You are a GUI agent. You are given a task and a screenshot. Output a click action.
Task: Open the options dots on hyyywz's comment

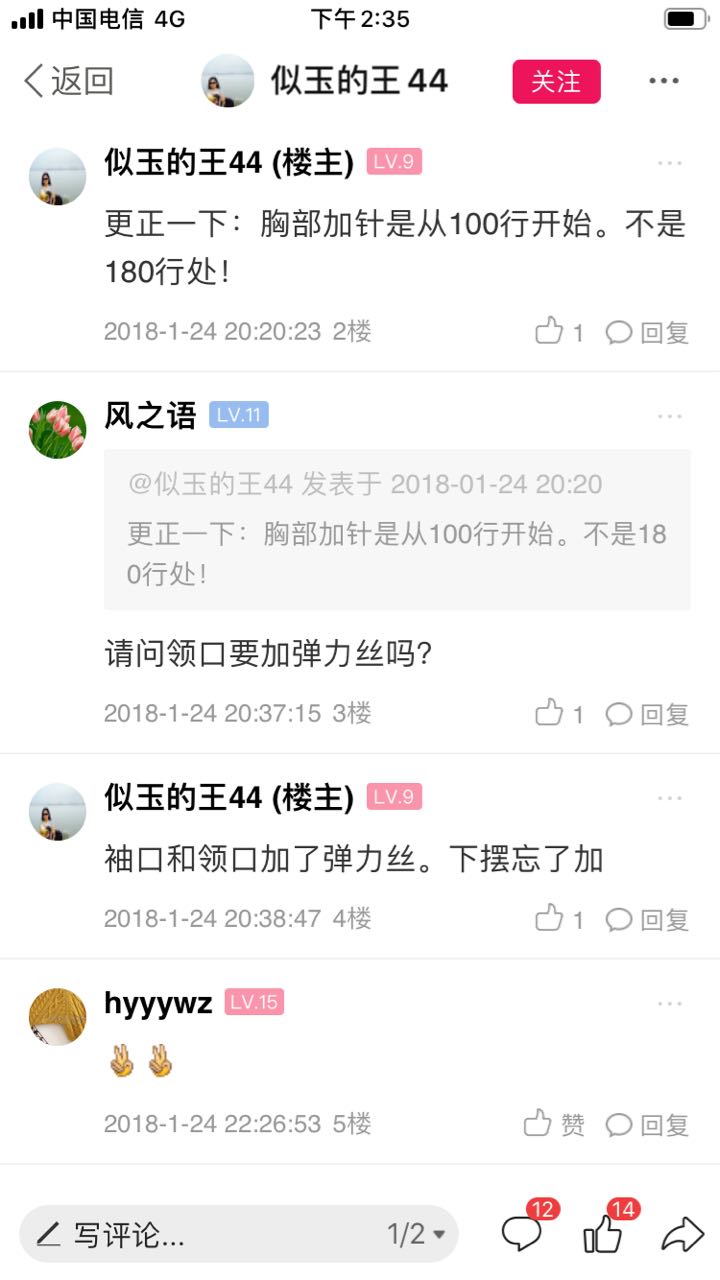tap(669, 1003)
